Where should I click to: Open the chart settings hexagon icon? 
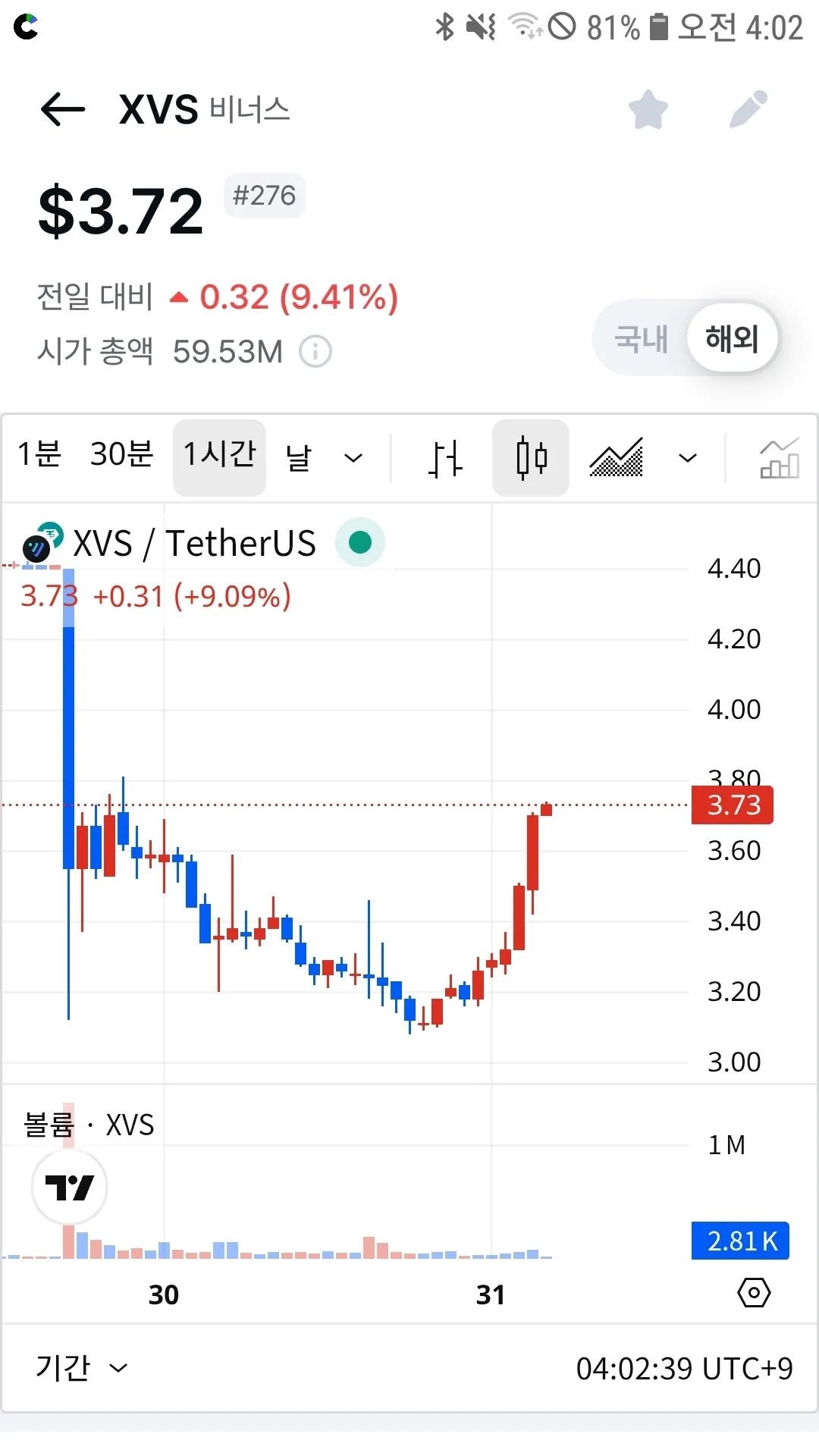(x=754, y=1293)
